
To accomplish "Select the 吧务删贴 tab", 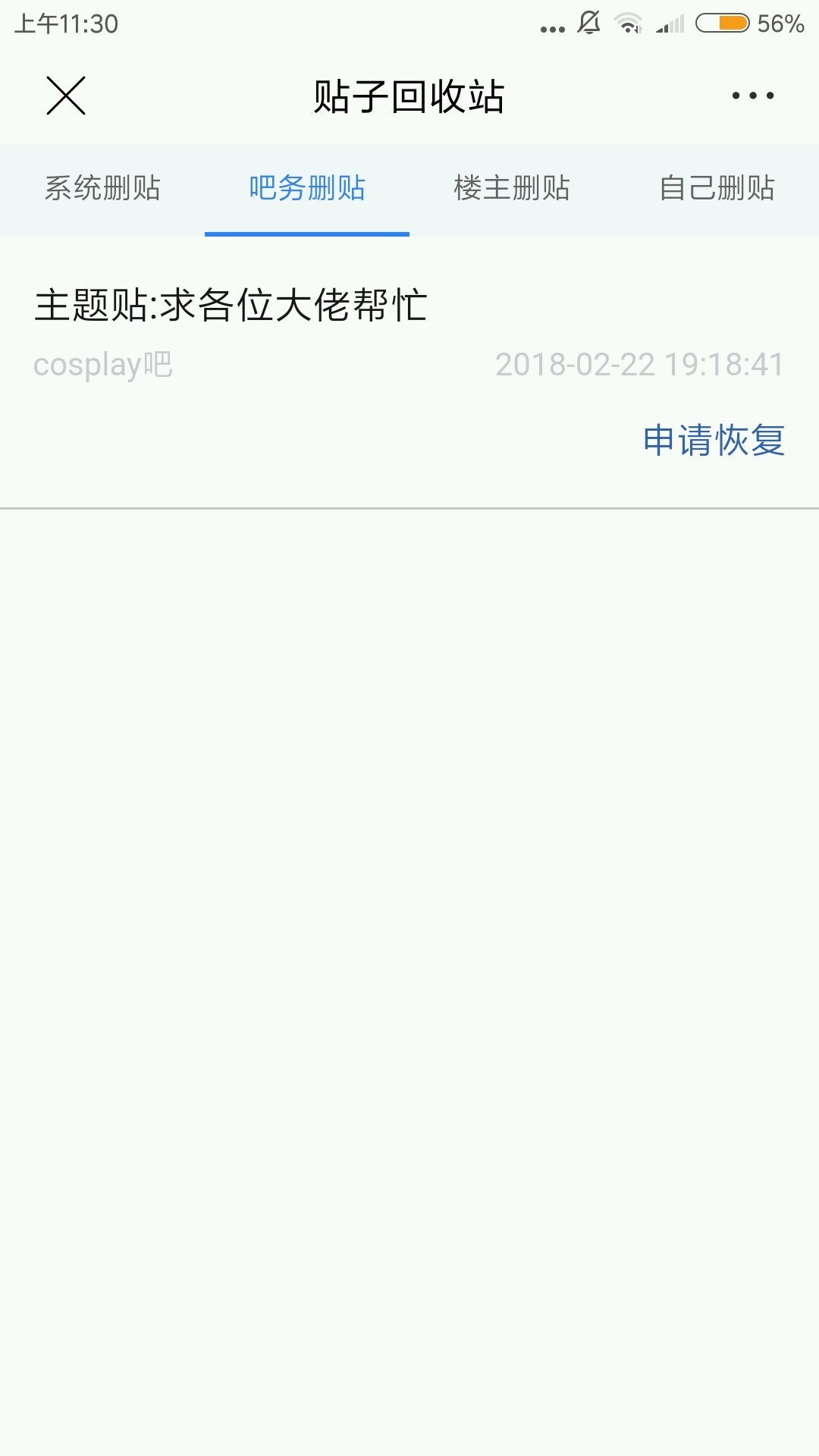I will (307, 188).
